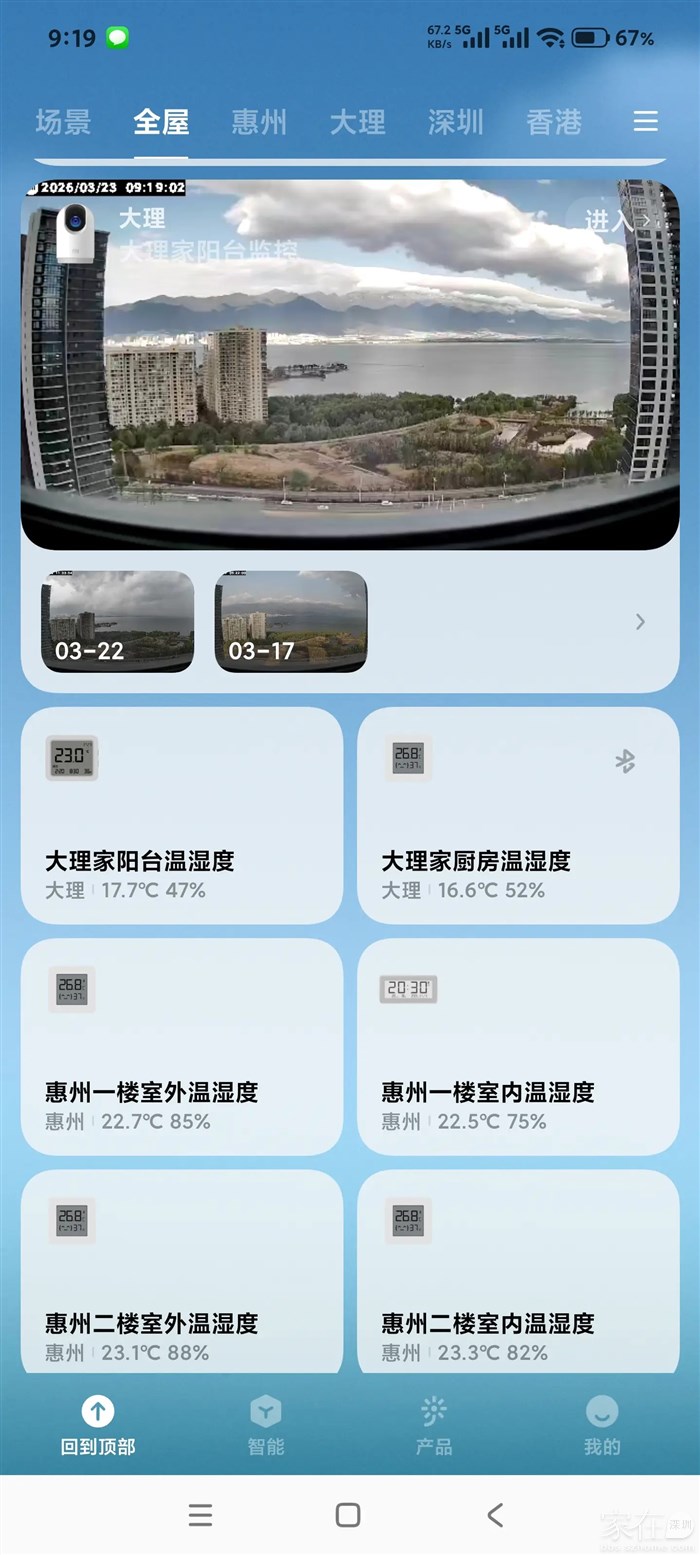Open the room list menu icon
This screenshot has height=1555, width=700.
(645, 122)
